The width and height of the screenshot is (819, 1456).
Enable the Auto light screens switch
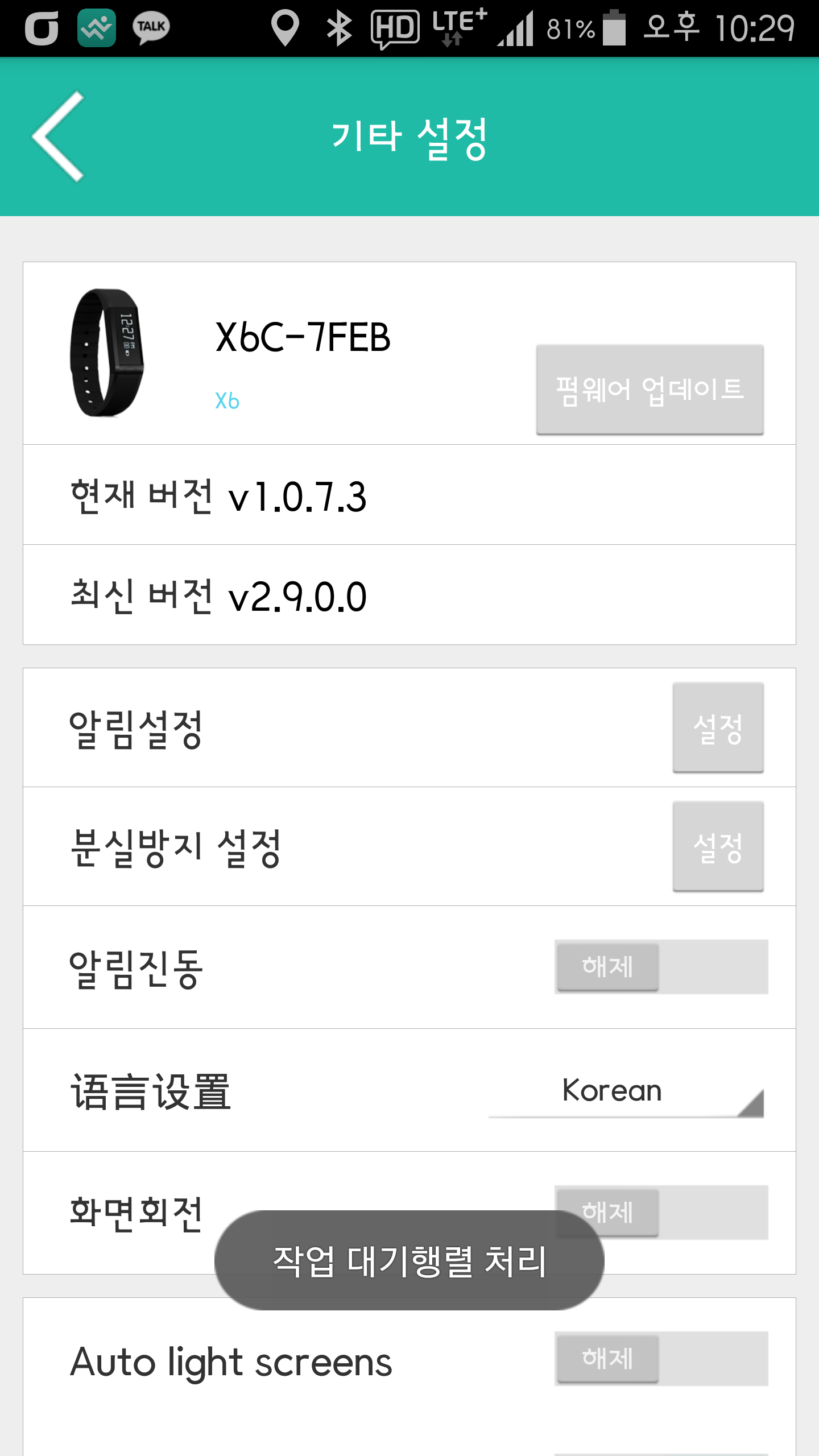point(661,1359)
